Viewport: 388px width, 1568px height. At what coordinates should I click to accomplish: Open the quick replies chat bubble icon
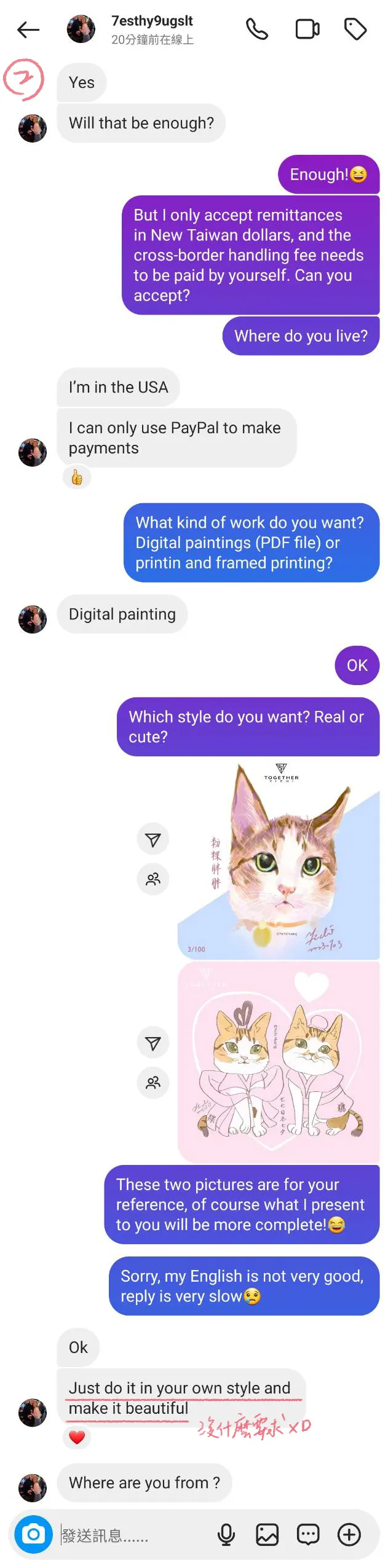coord(307,1534)
